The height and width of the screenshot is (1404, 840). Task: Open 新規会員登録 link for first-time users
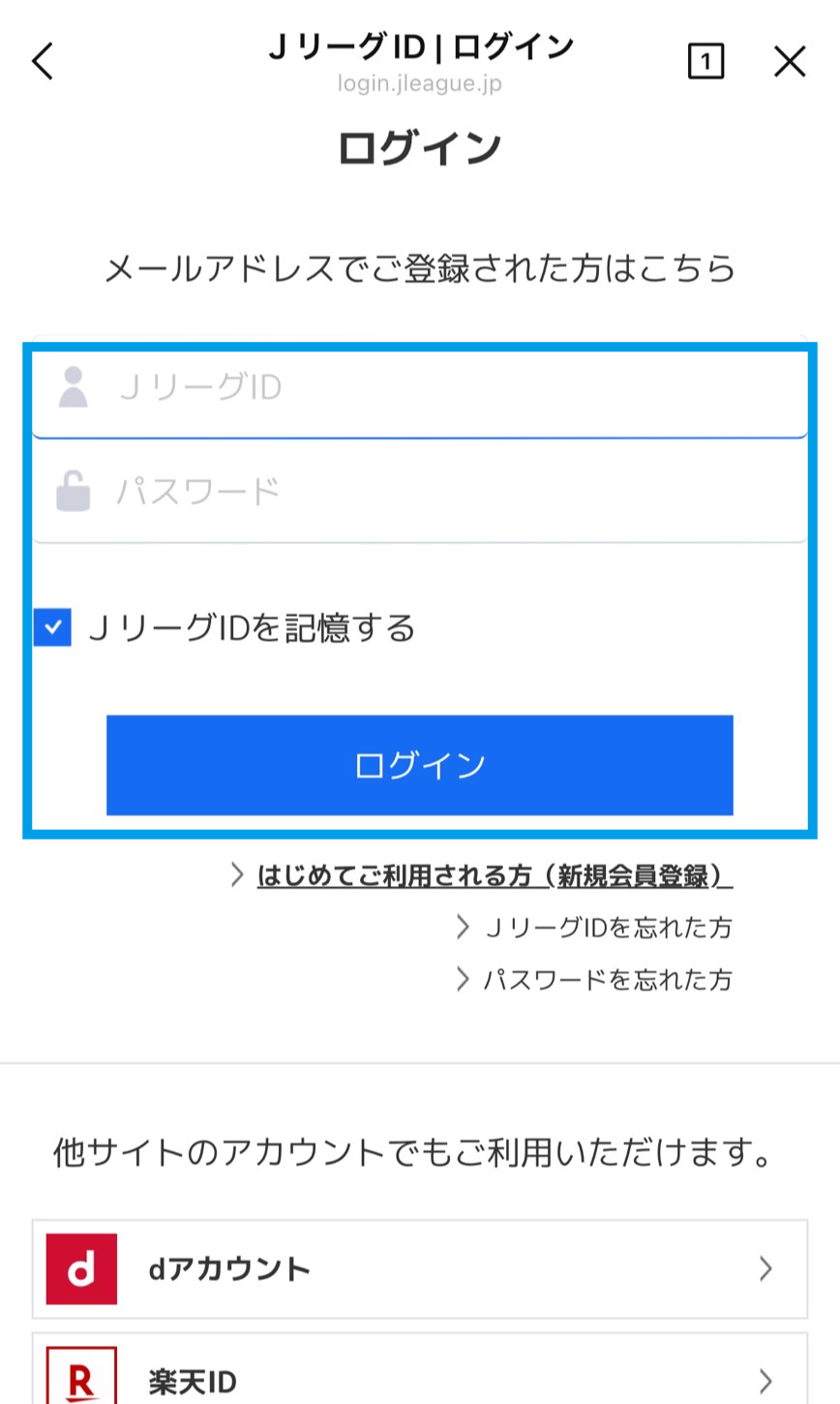(494, 876)
